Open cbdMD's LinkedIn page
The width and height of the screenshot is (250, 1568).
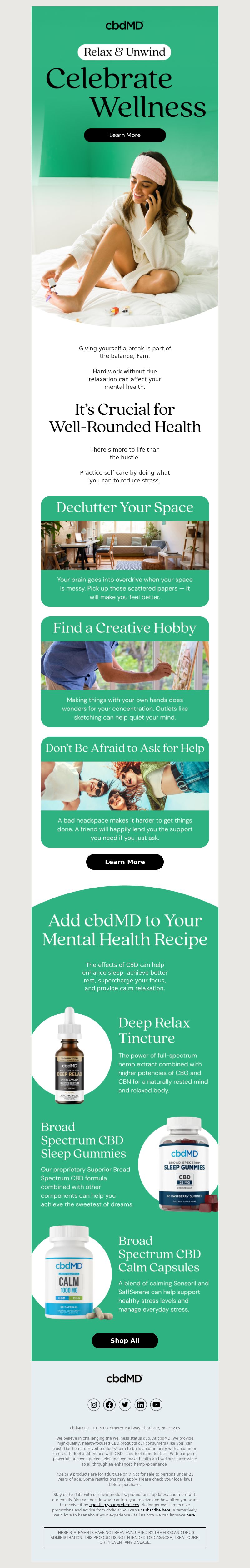(x=140, y=1404)
